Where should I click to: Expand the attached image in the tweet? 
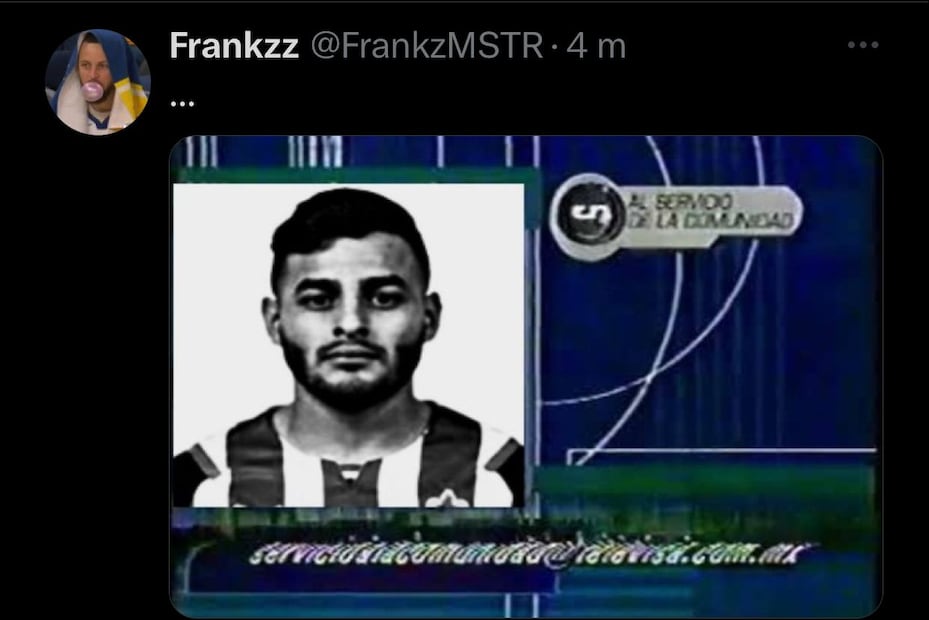coord(525,375)
